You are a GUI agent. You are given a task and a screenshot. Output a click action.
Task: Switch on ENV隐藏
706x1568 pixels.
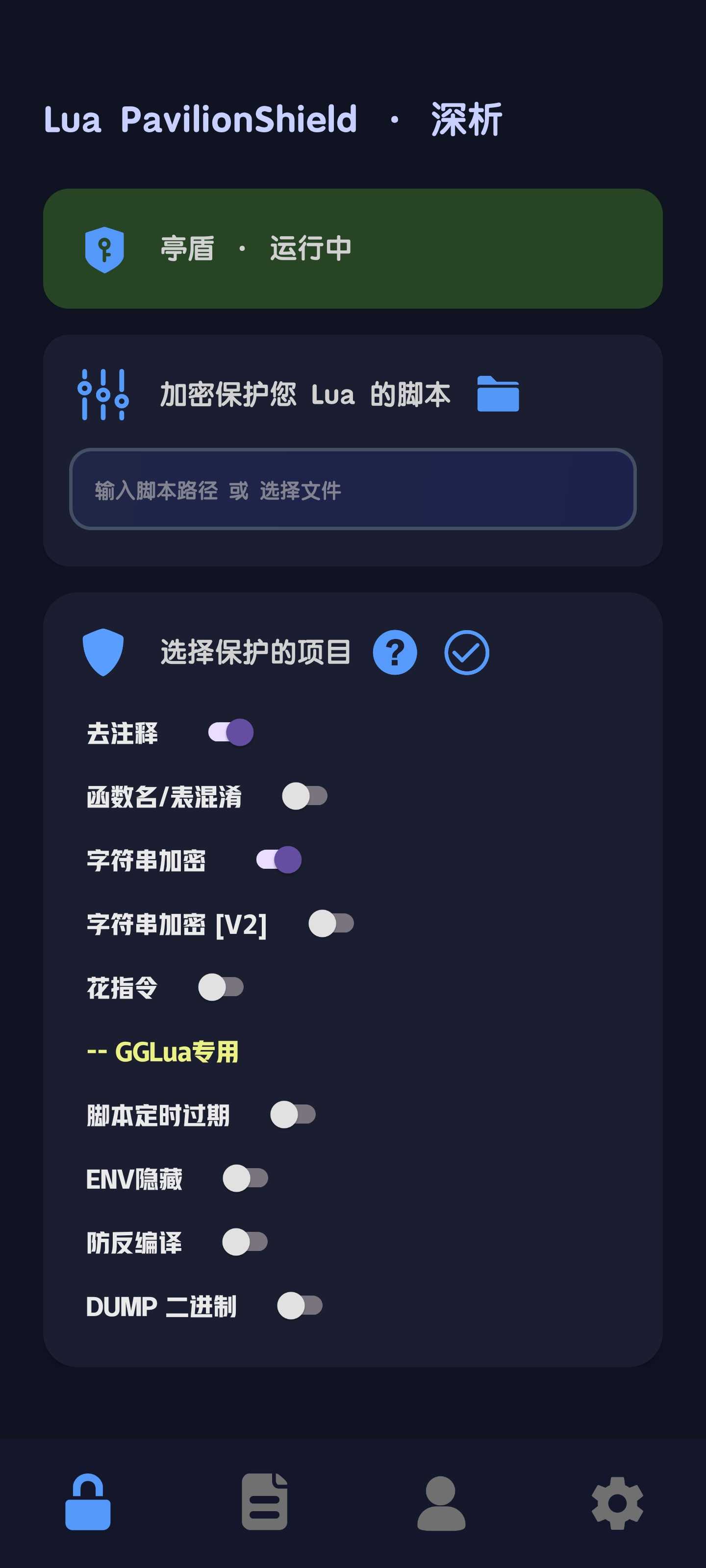(x=246, y=1178)
